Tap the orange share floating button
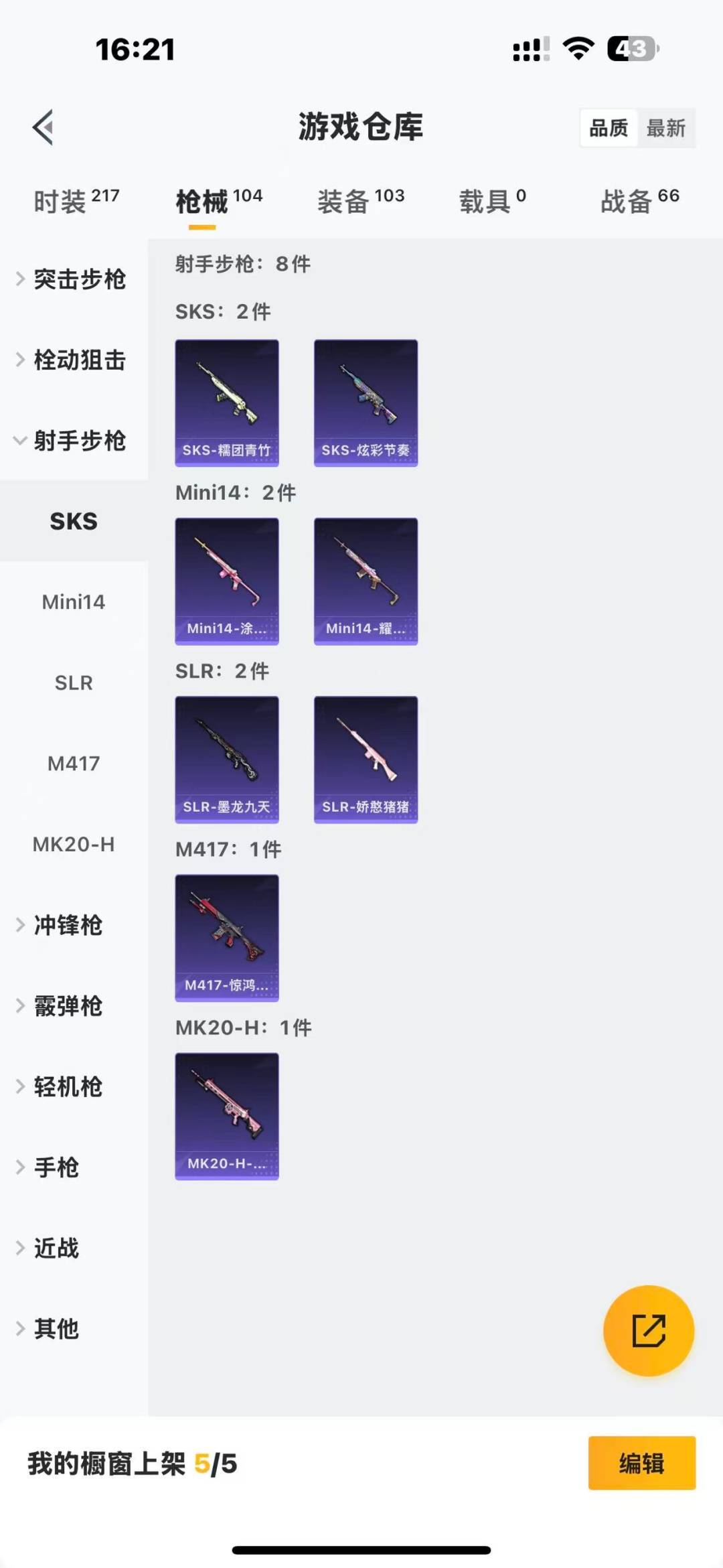Screen dimensions: 723x1568 648,1330
